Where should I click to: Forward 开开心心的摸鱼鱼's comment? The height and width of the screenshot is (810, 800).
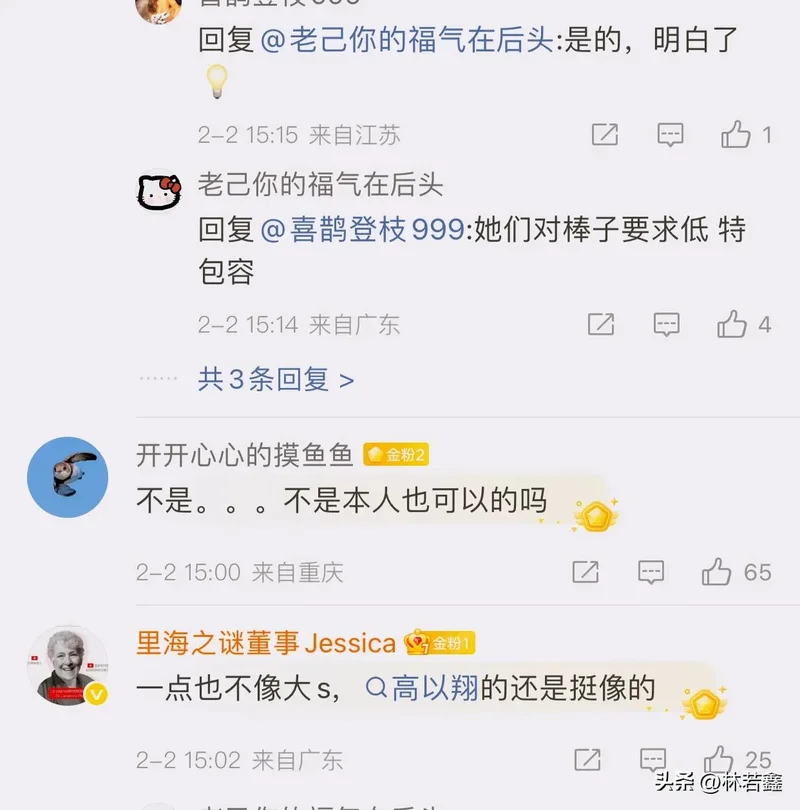point(585,572)
